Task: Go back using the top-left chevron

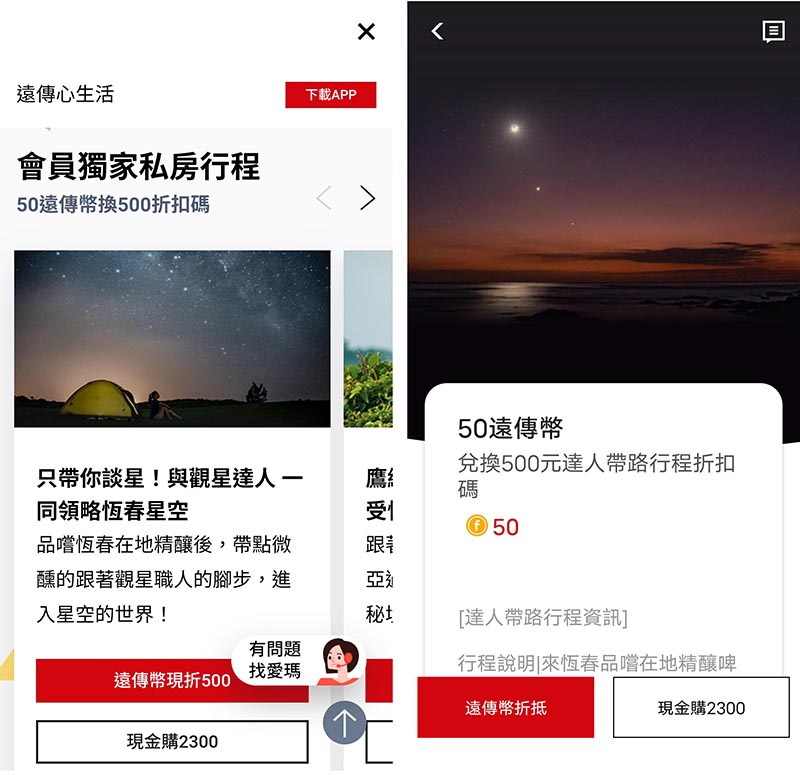Action: (x=437, y=32)
